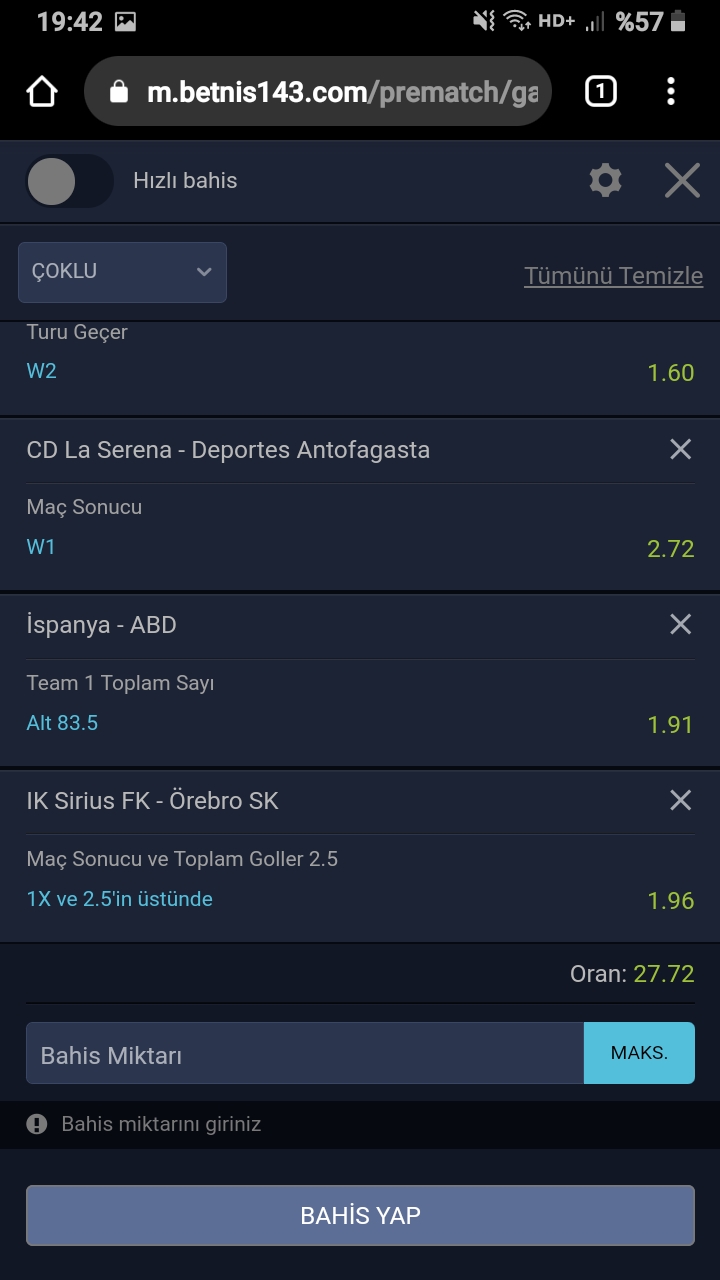Go to browser home page
Viewport: 720px width, 1280px height.
click(x=42, y=92)
